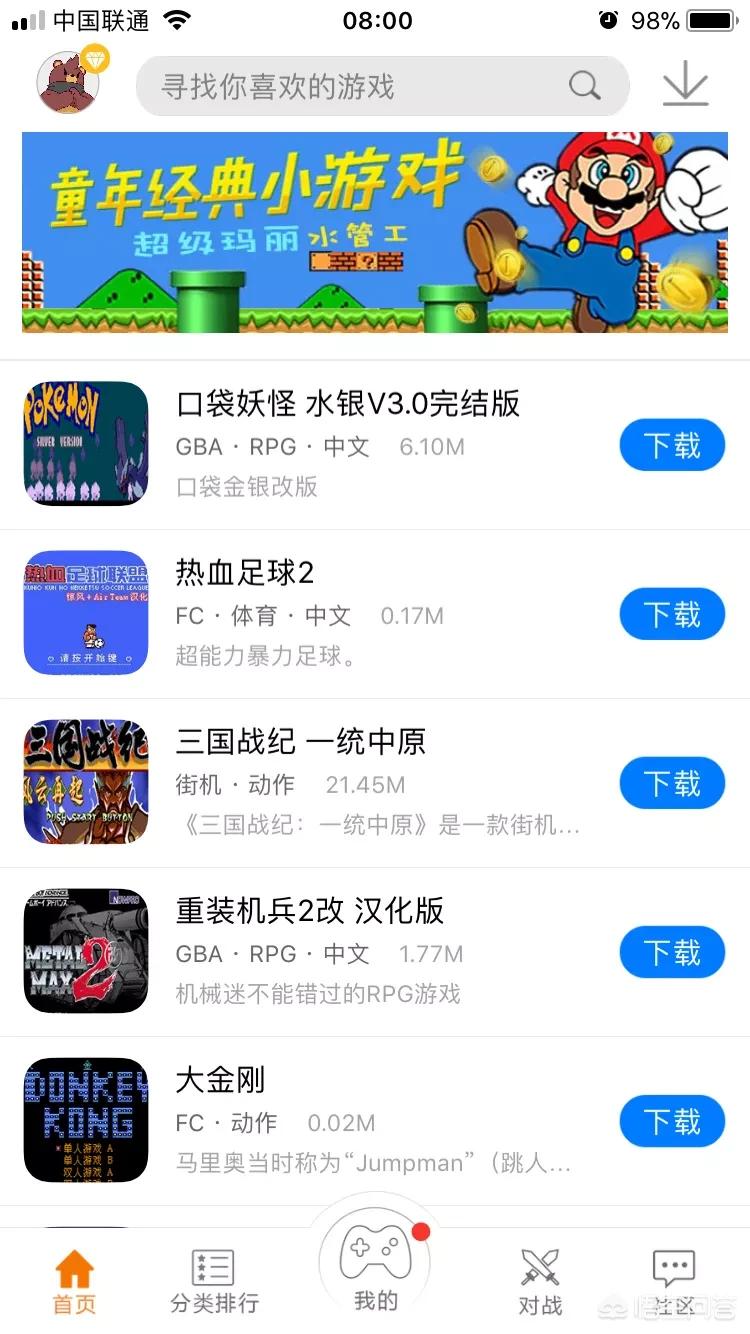
Task: Download 大金刚
Action: coord(672,1121)
